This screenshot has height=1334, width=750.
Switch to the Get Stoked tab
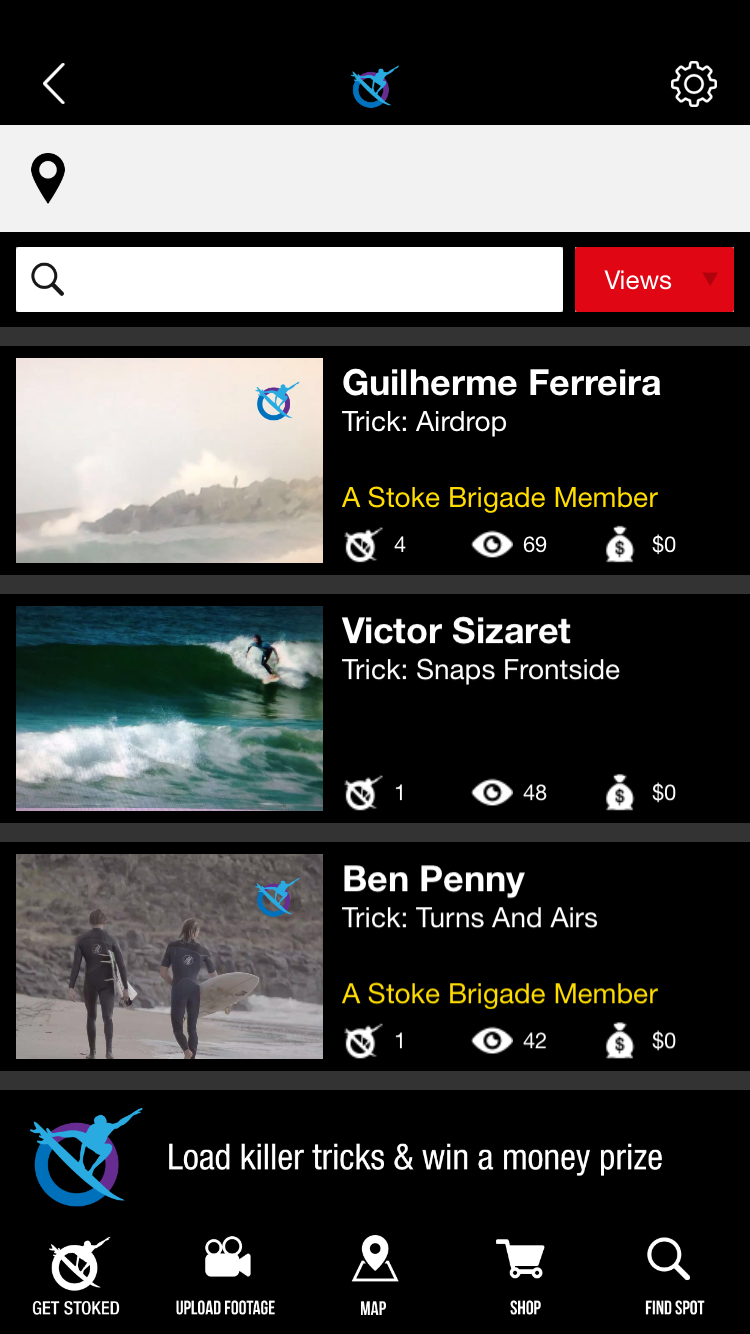point(76,1277)
